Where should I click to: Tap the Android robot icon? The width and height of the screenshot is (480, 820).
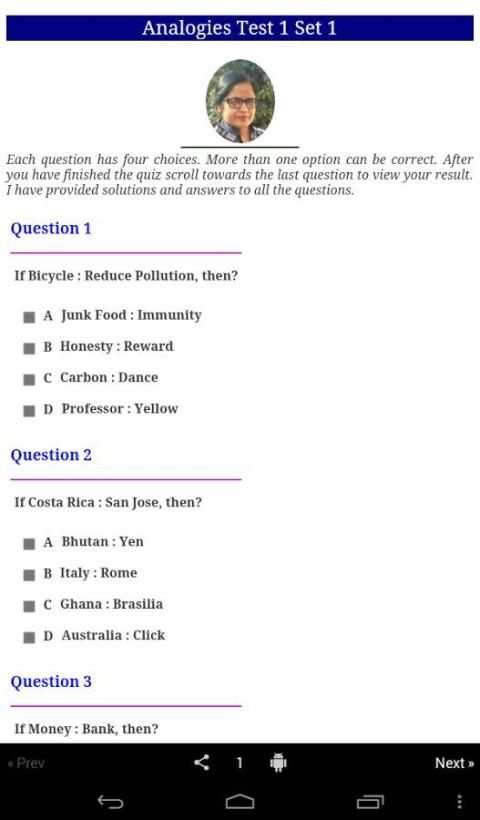pyautogui.click(x=278, y=762)
